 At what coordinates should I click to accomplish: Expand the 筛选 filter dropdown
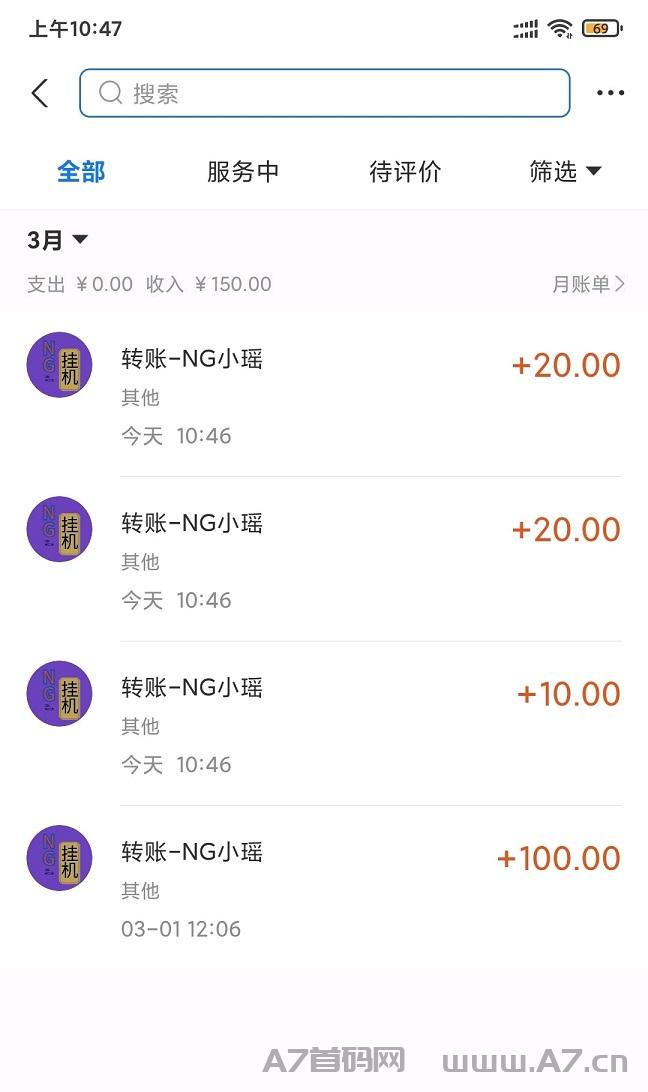(565, 172)
